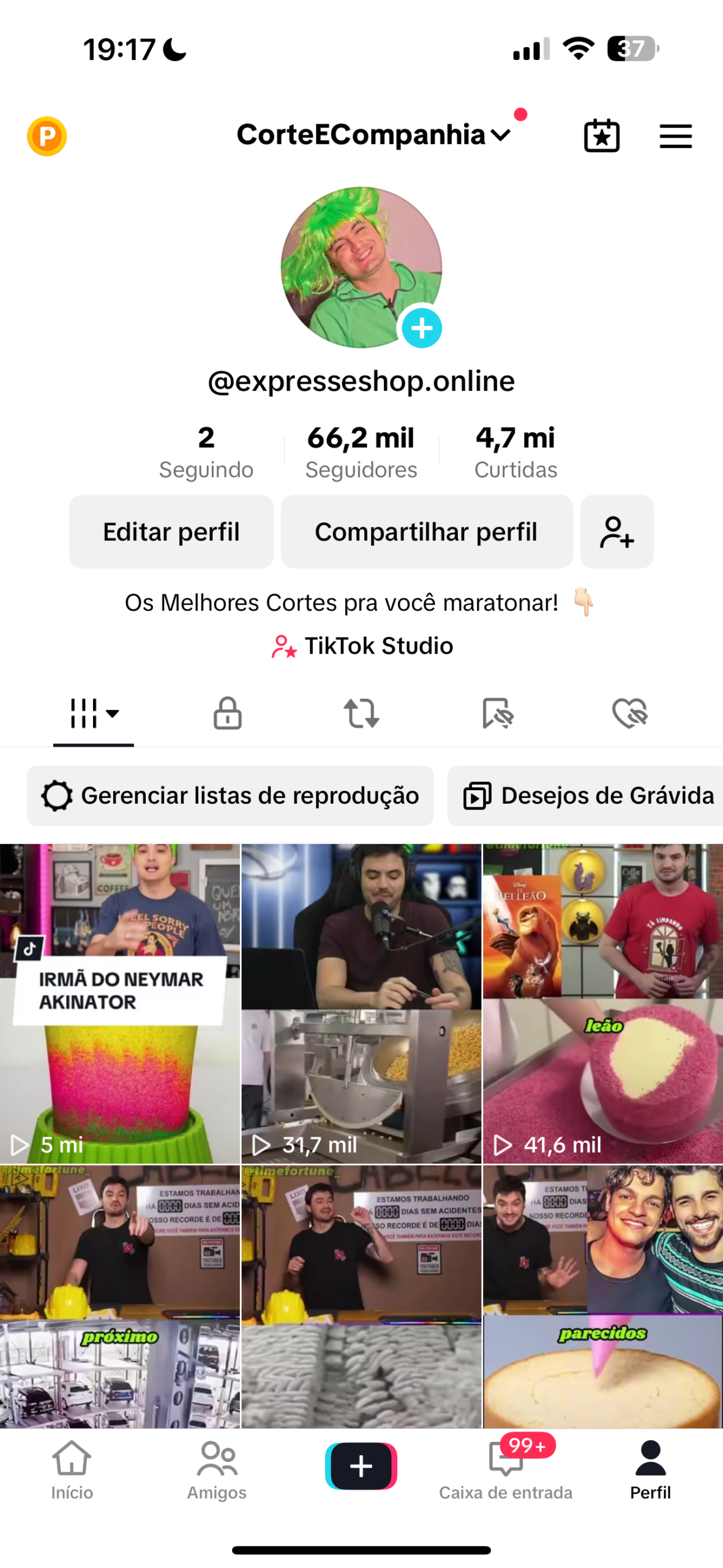Expand the CorteECompanhia account switcher
The height and width of the screenshot is (1568, 723).
click(373, 135)
